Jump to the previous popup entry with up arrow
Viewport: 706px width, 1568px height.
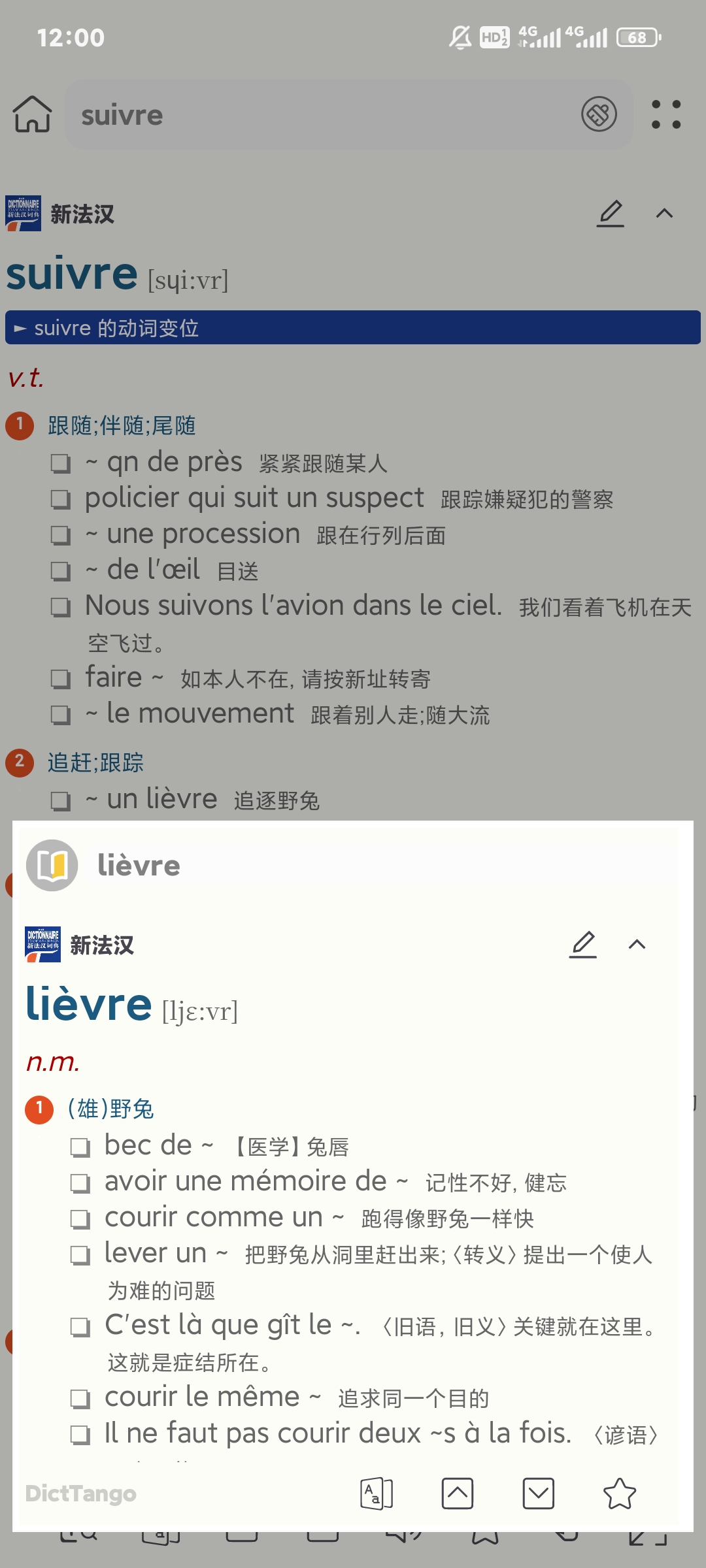(458, 1494)
